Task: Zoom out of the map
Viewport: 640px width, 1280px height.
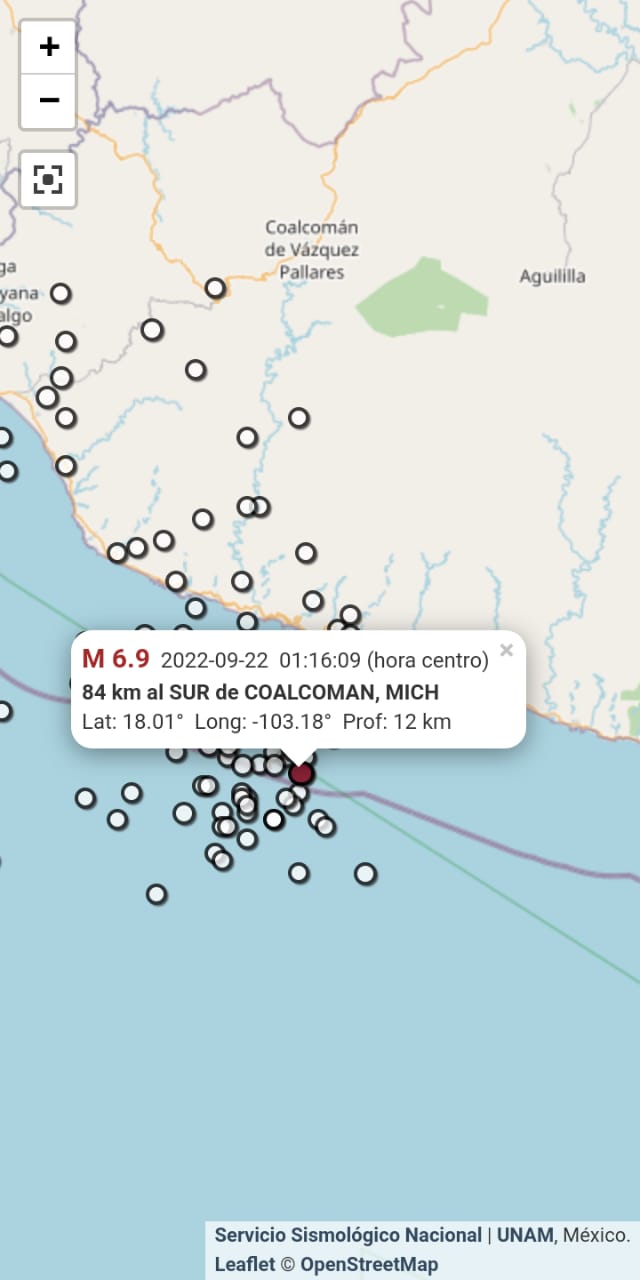Action: point(48,101)
